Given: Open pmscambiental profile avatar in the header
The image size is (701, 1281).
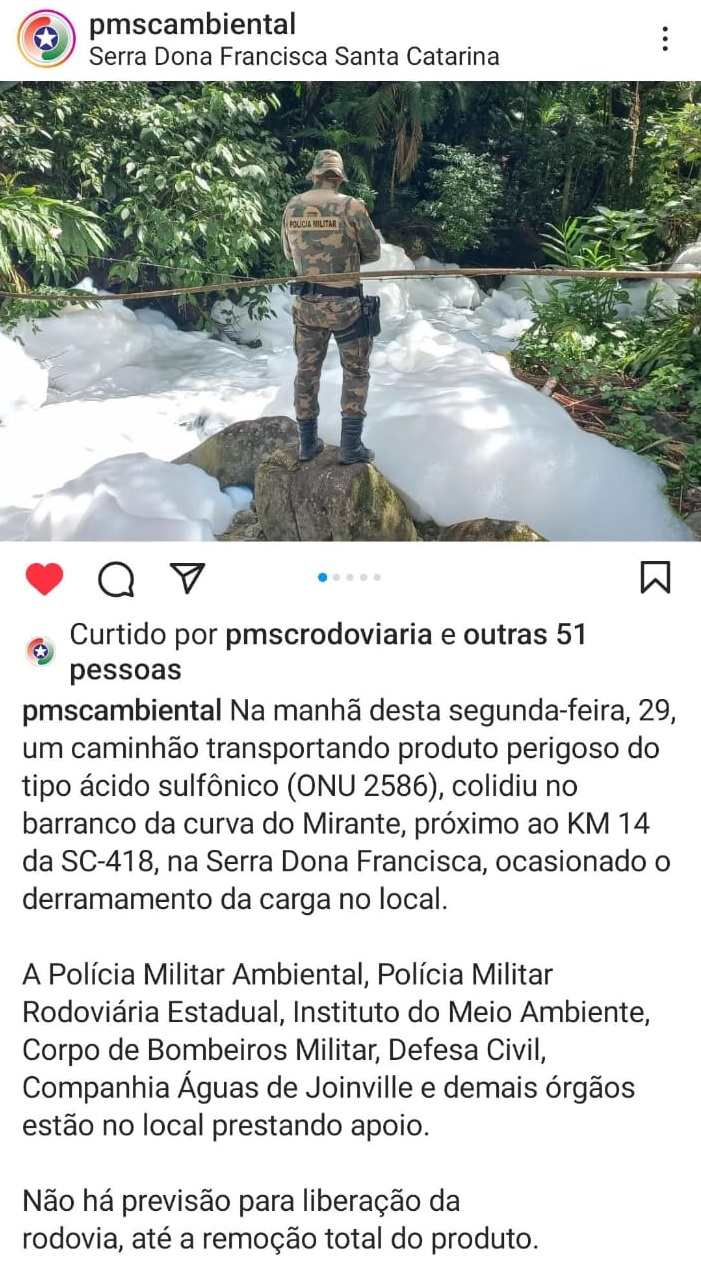Looking at the screenshot, I should point(46,39).
